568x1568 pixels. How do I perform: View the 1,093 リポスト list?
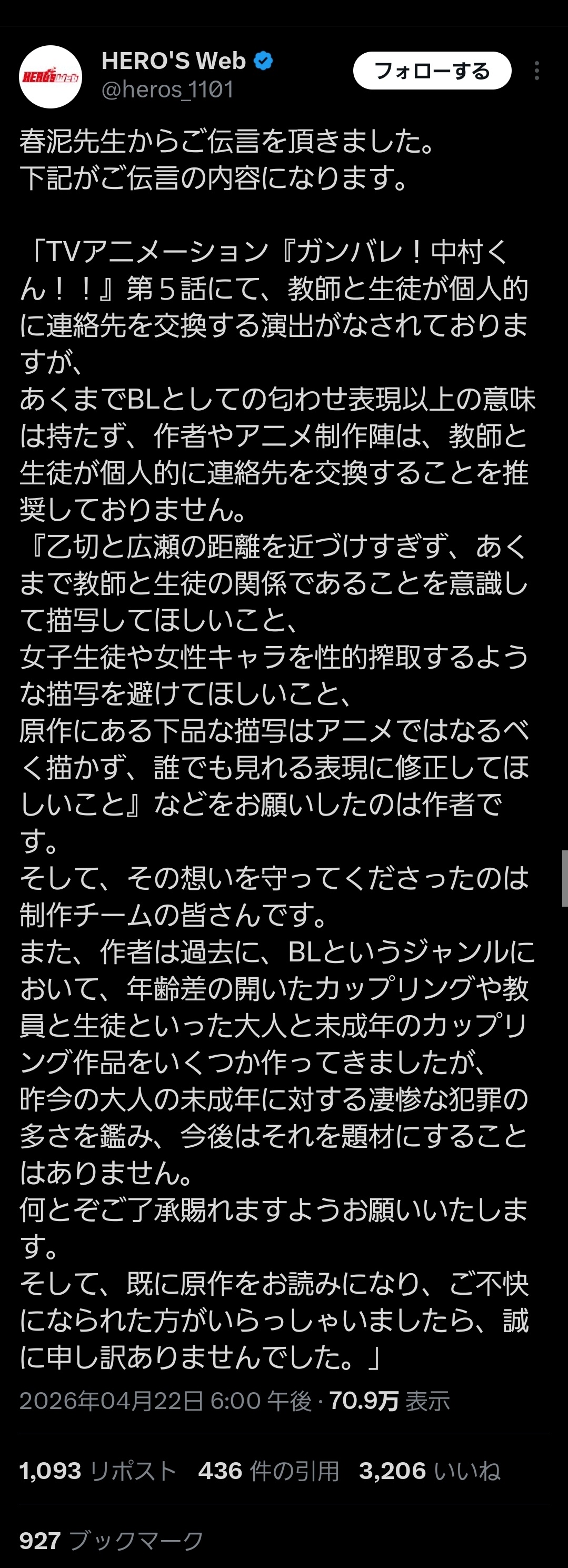click(x=97, y=1471)
